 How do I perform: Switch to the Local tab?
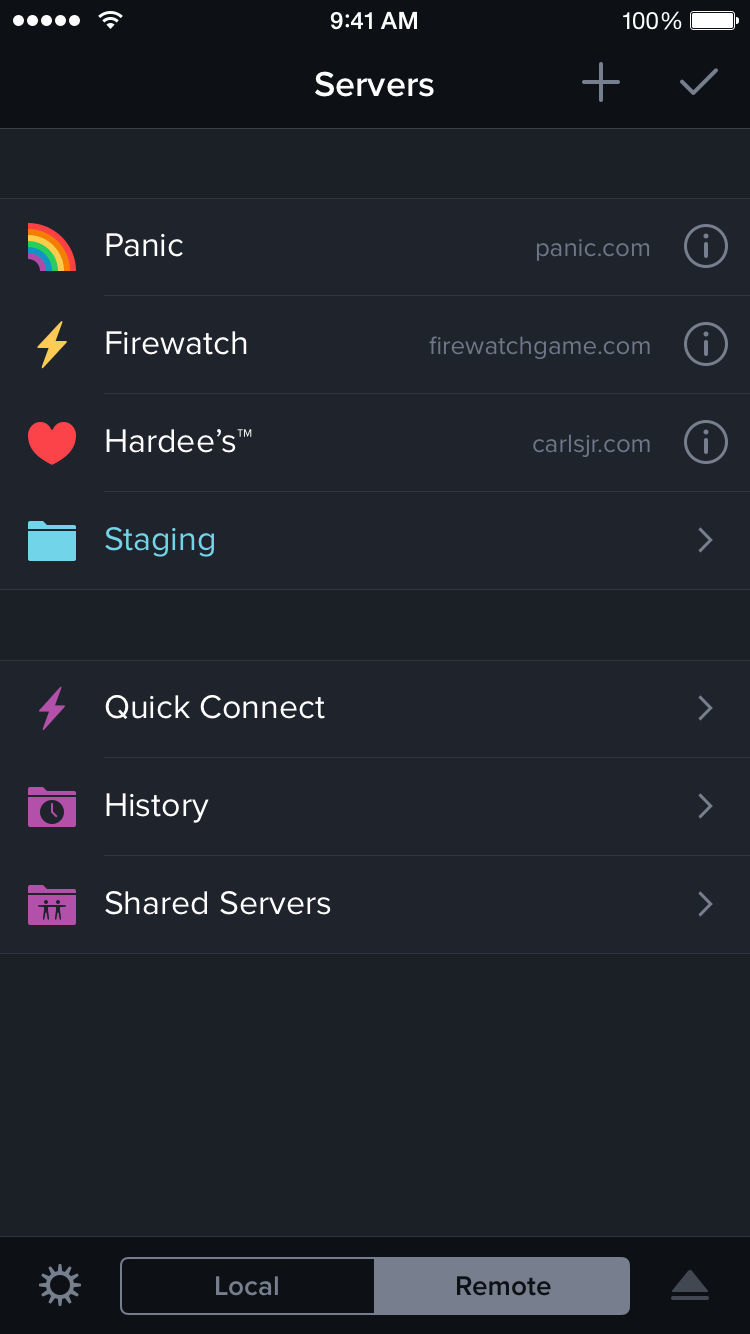247,1286
